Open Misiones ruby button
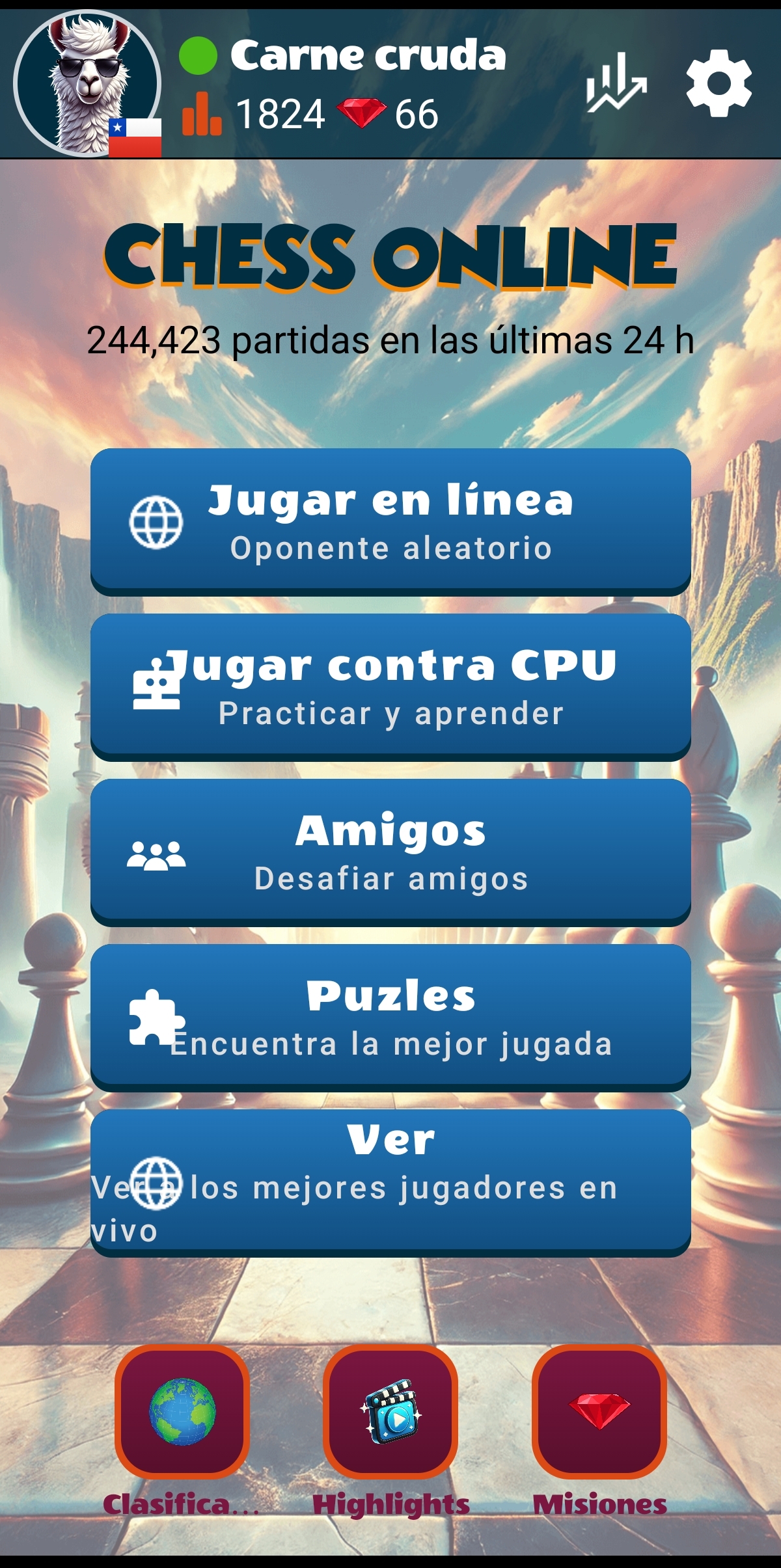The height and width of the screenshot is (1568, 781). point(599,1412)
